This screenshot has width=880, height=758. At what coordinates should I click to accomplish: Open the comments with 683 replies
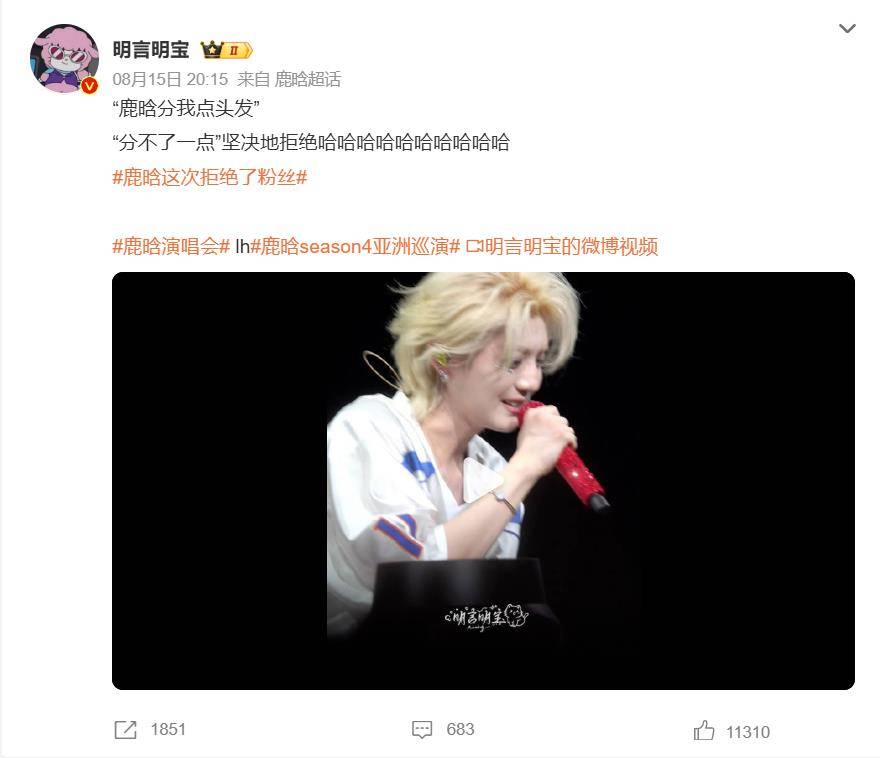443,729
